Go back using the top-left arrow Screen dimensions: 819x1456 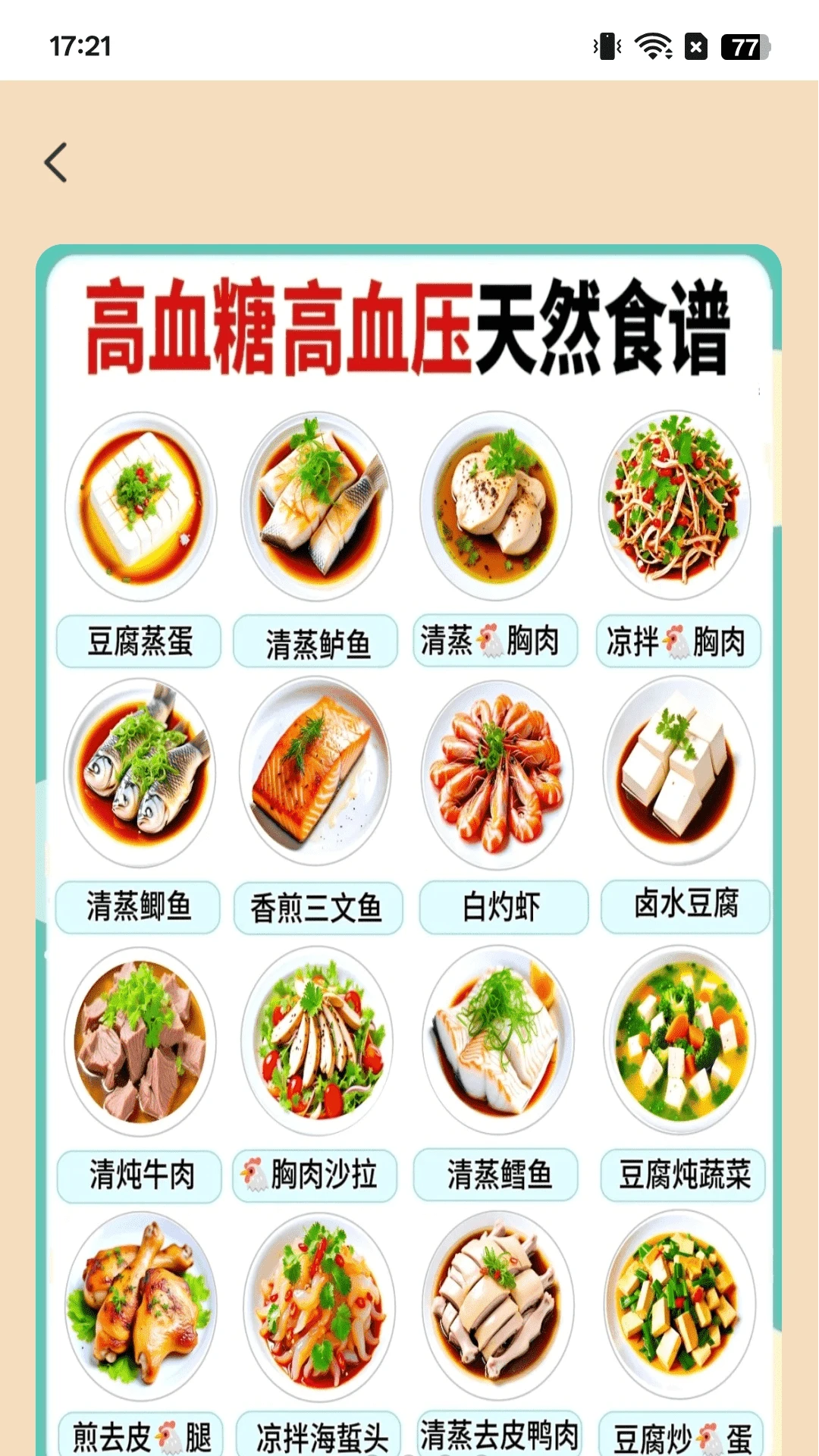pos(56,162)
